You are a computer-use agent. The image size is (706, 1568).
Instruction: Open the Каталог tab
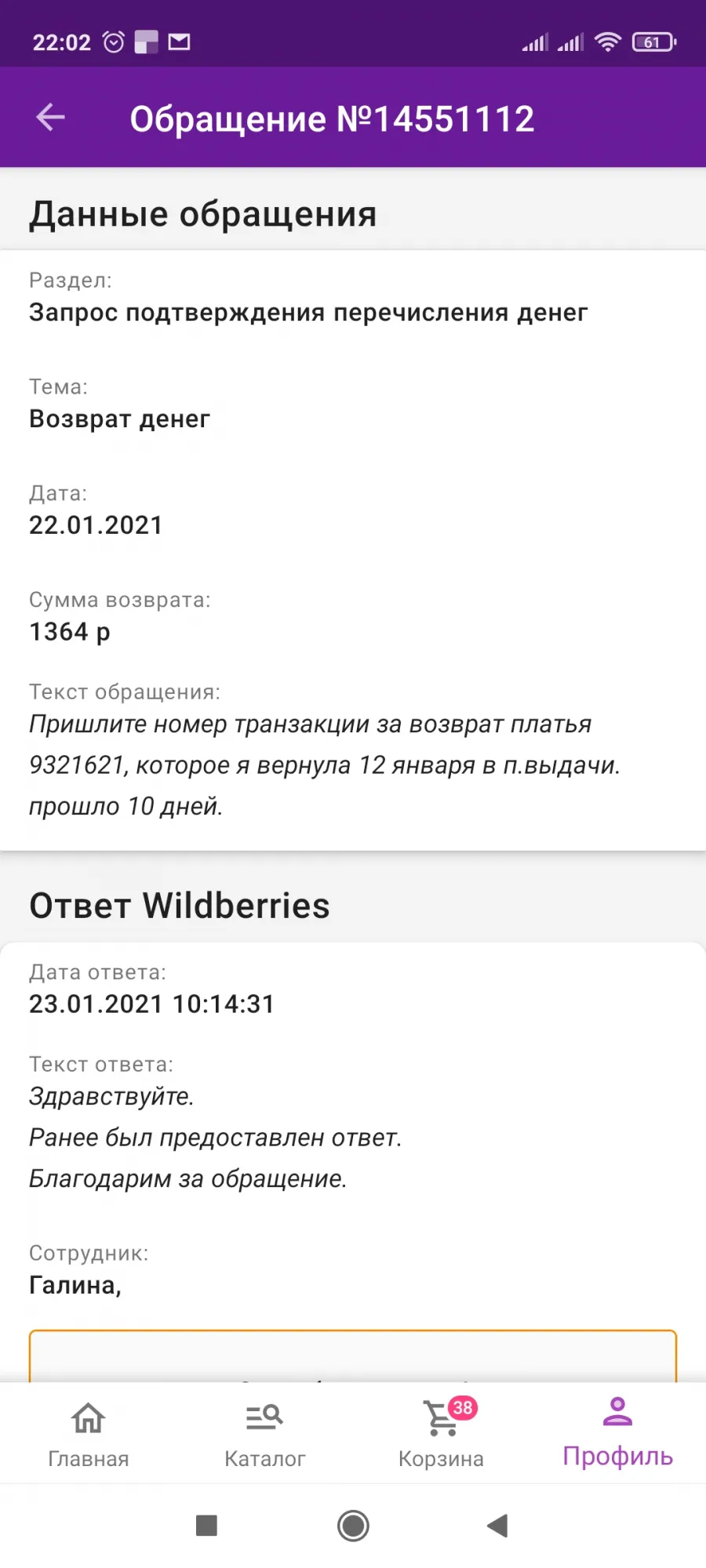tap(265, 1434)
